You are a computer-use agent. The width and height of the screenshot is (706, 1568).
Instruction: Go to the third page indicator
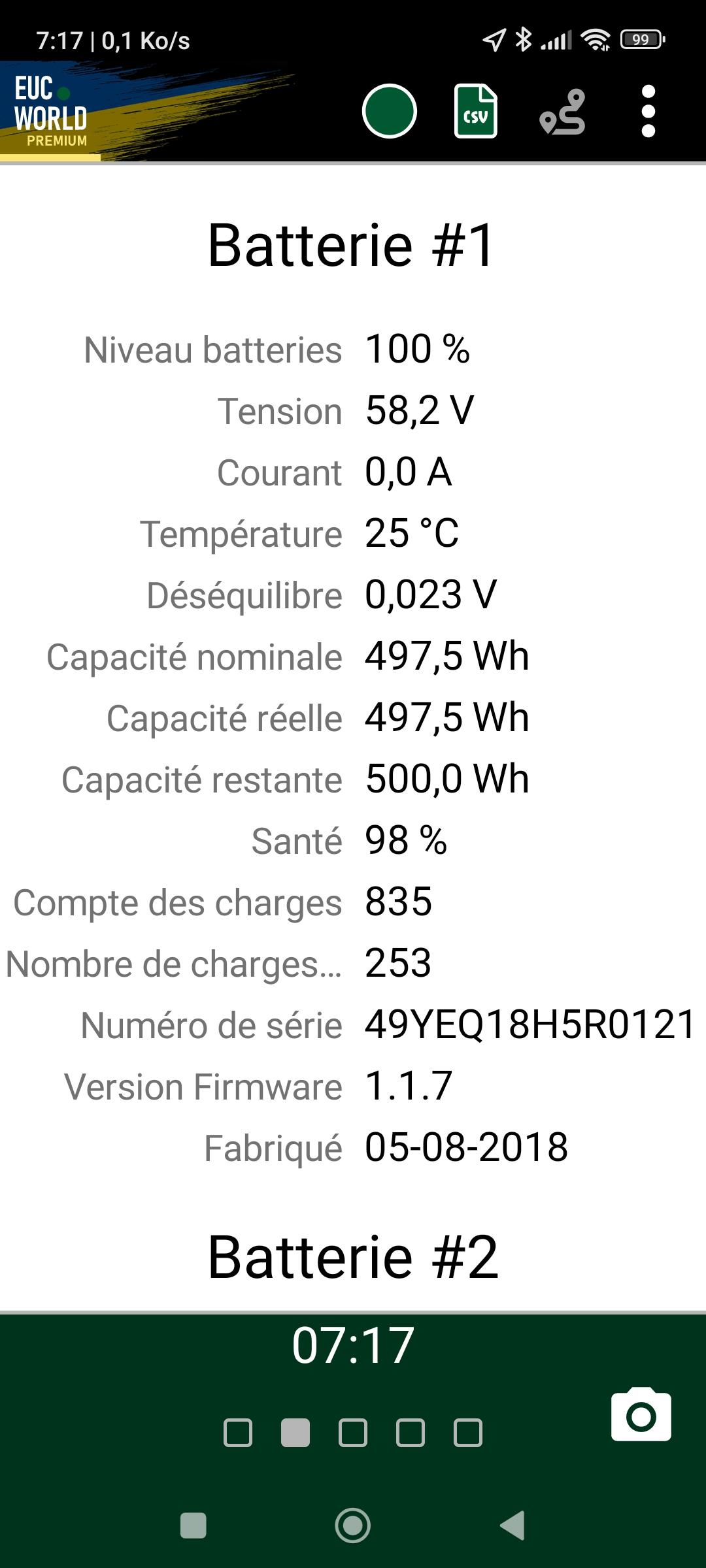tap(353, 1433)
